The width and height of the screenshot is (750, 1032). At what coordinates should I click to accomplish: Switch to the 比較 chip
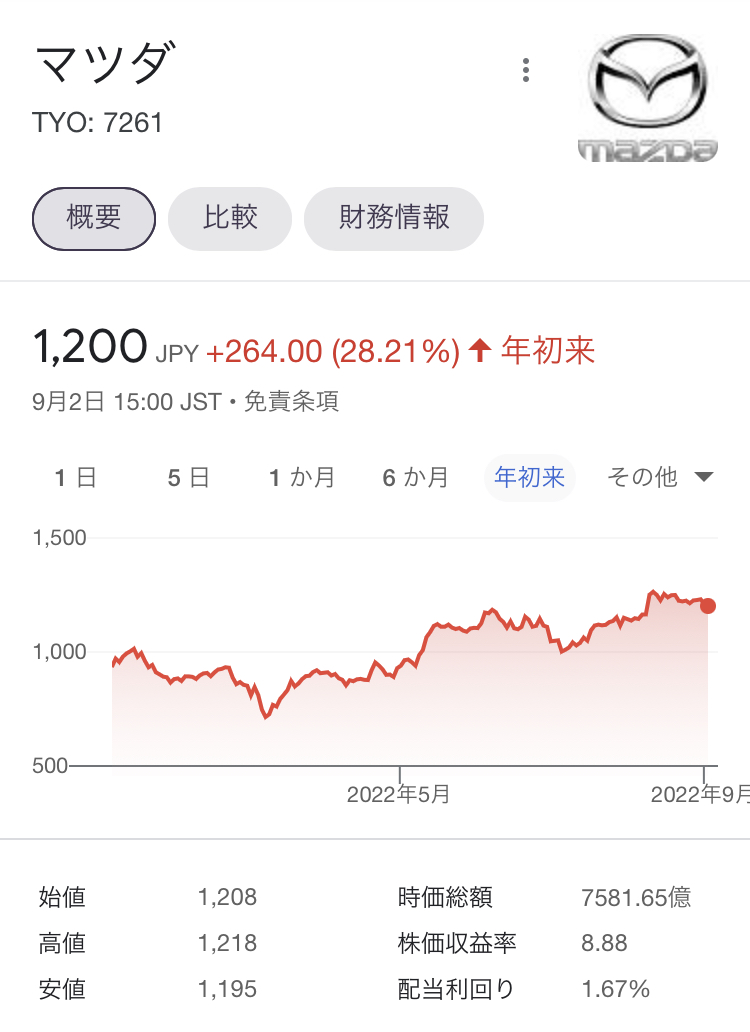pos(230,218)
